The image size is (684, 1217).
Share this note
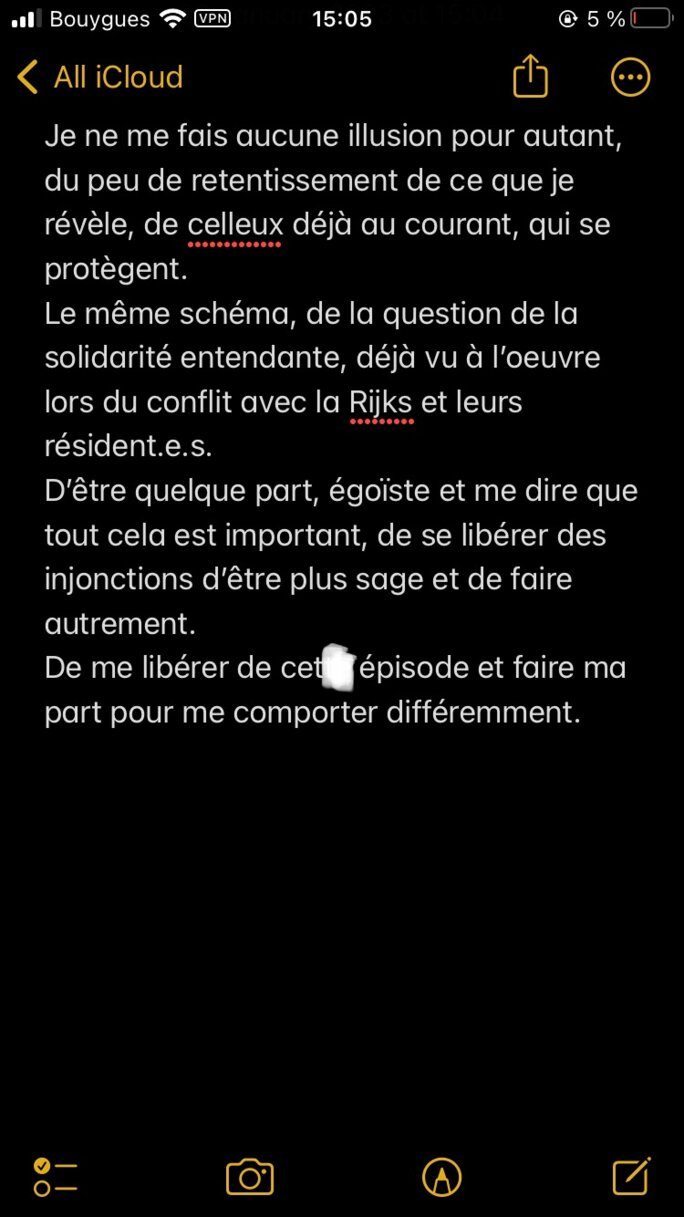tap(531, 77)
